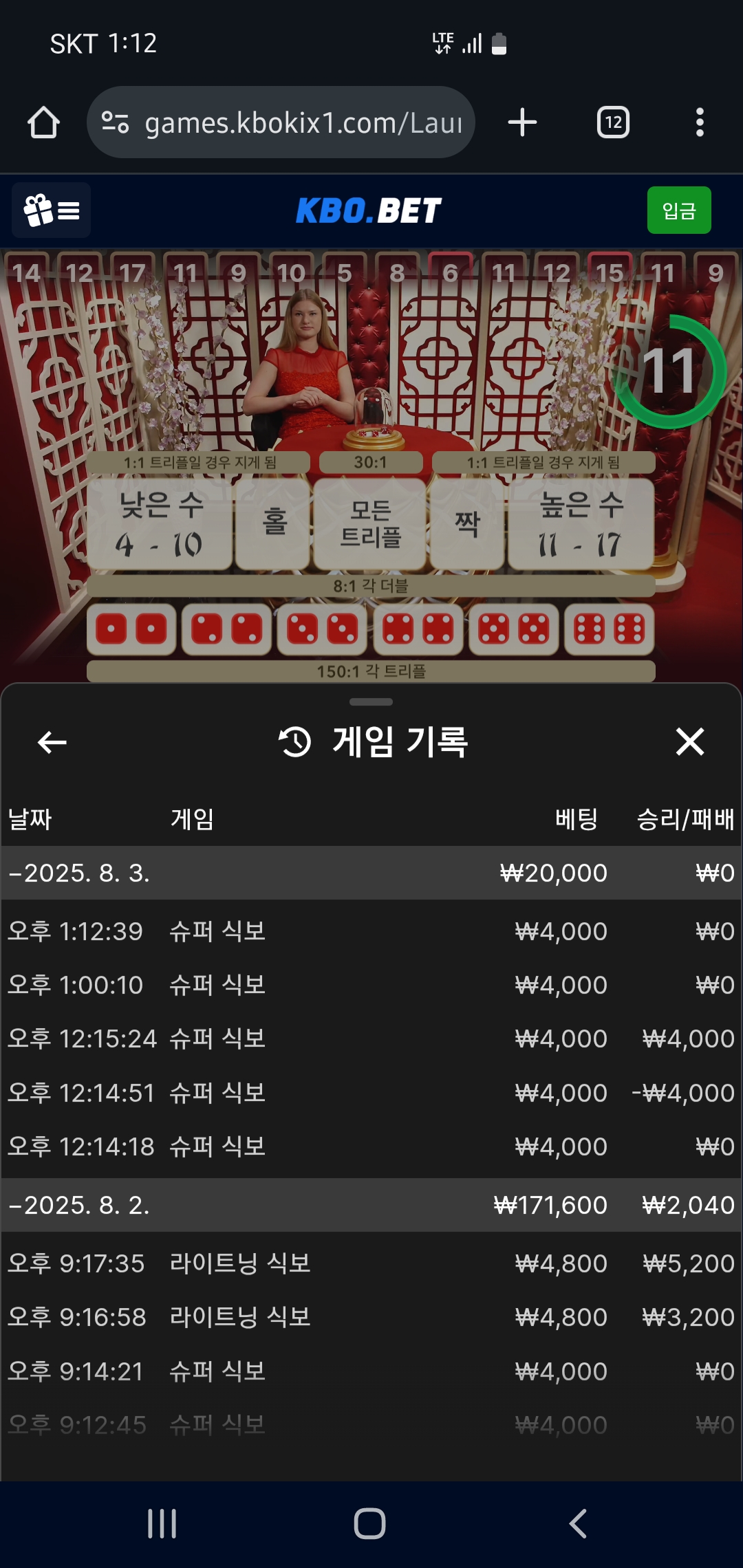Open the 오후 12:14:18 슈퍼 식보 record
The width and height of the screenshot is (743, 1568).
coord(371,1146)
